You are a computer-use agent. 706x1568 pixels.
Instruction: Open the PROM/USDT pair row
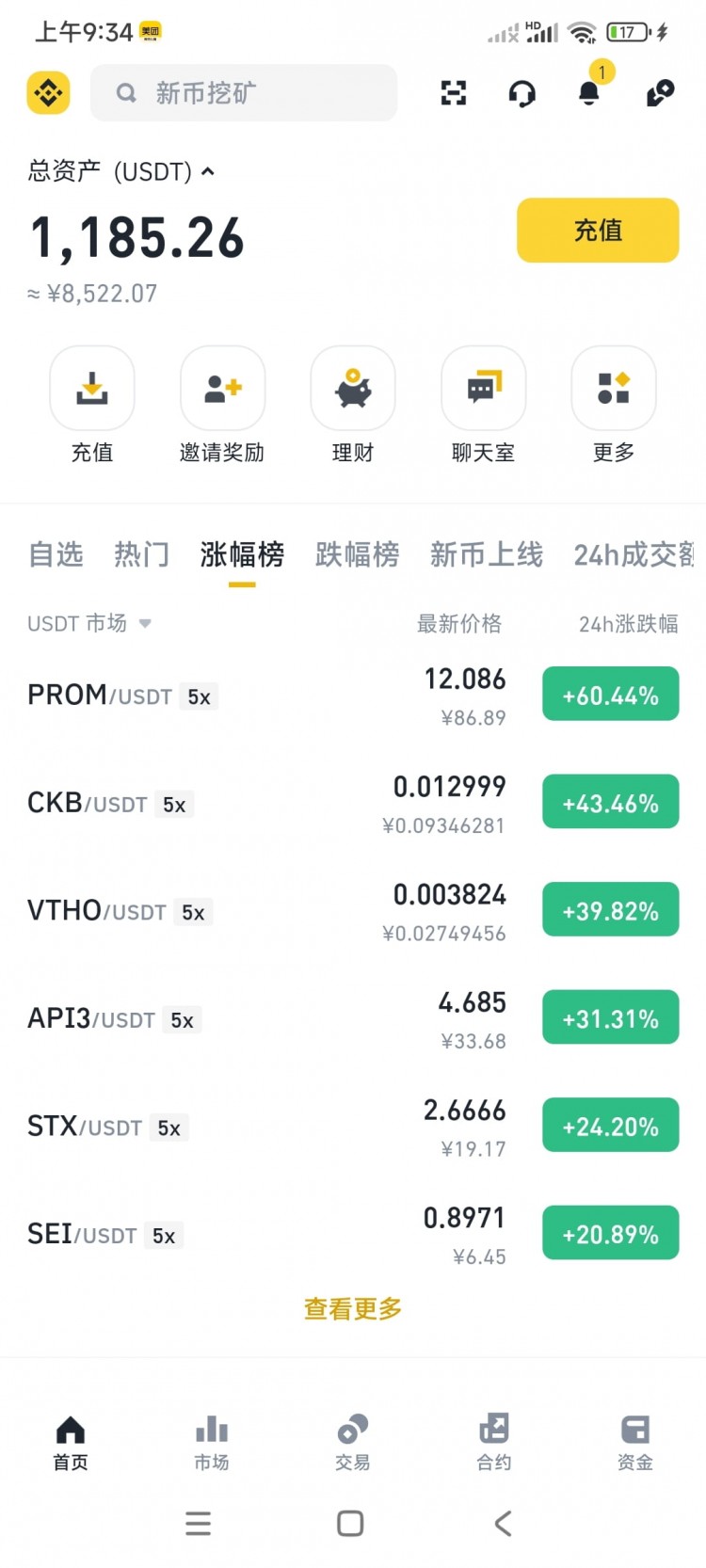tap(282, 696)
